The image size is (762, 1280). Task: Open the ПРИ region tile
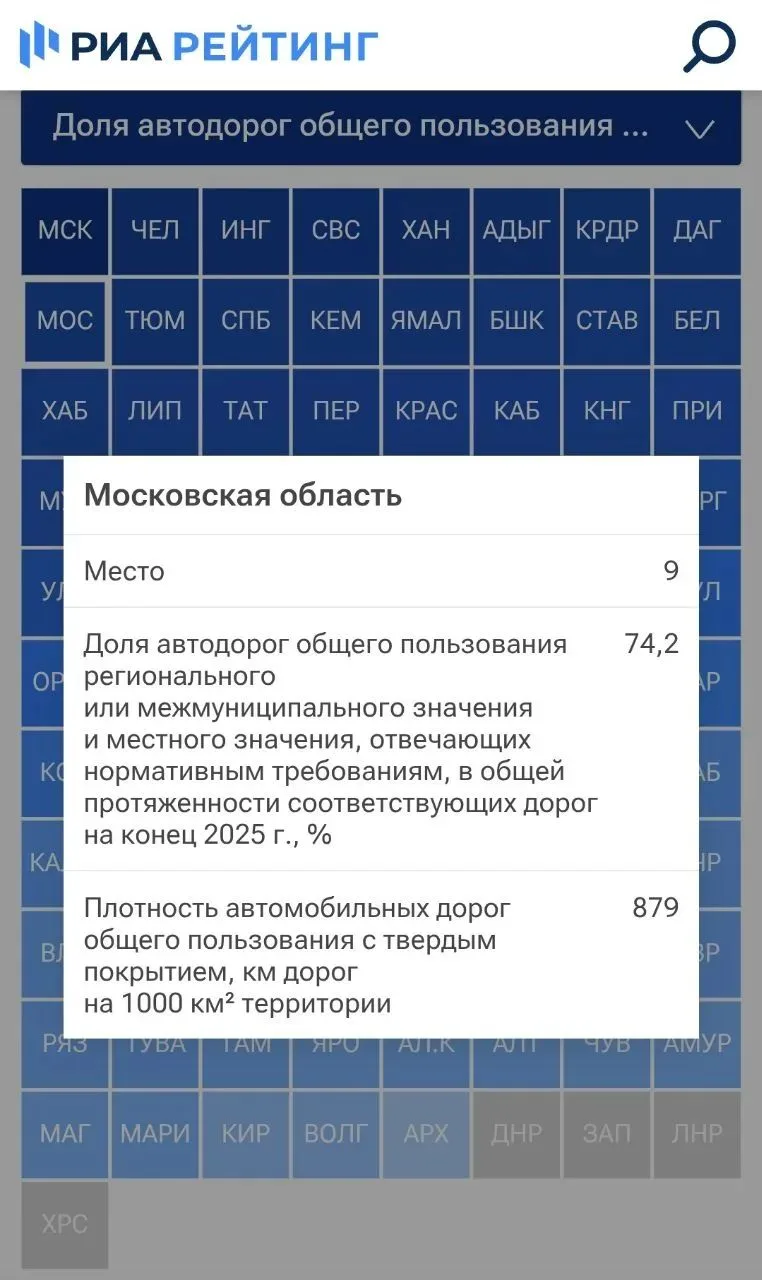[x=697, y=411]
